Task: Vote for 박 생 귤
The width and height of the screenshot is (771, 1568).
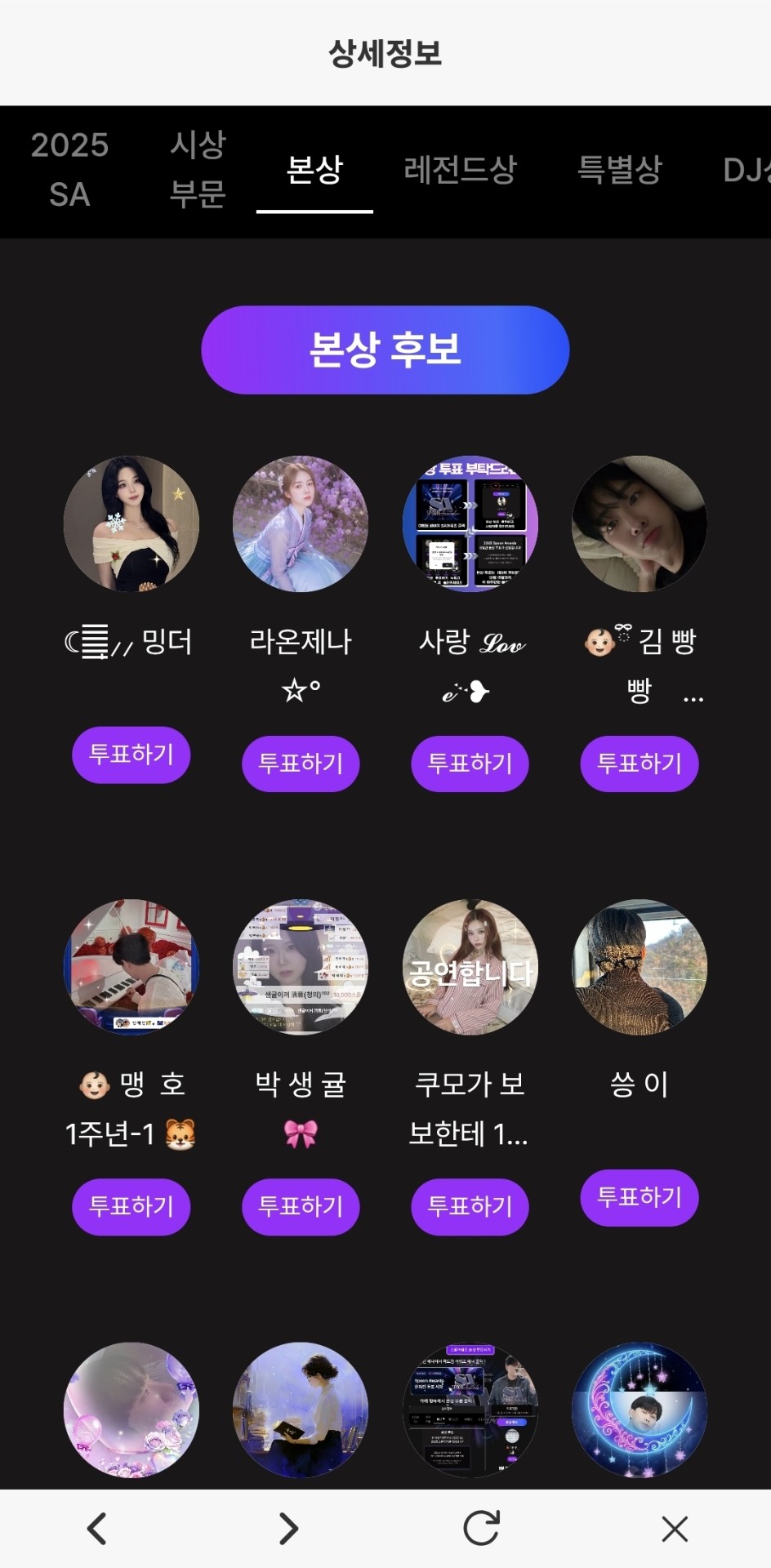Action: coord(301,1206)
